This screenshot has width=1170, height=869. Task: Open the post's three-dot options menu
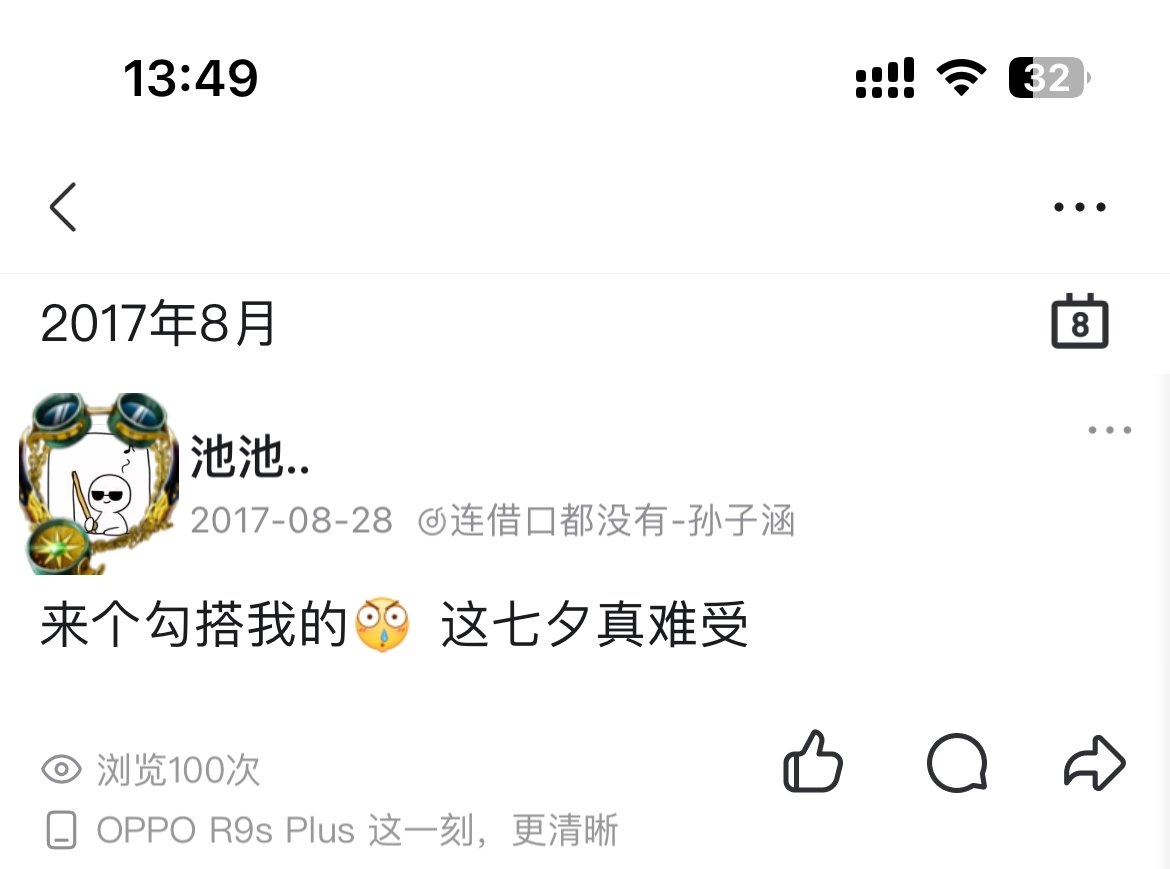[1110, 431]
